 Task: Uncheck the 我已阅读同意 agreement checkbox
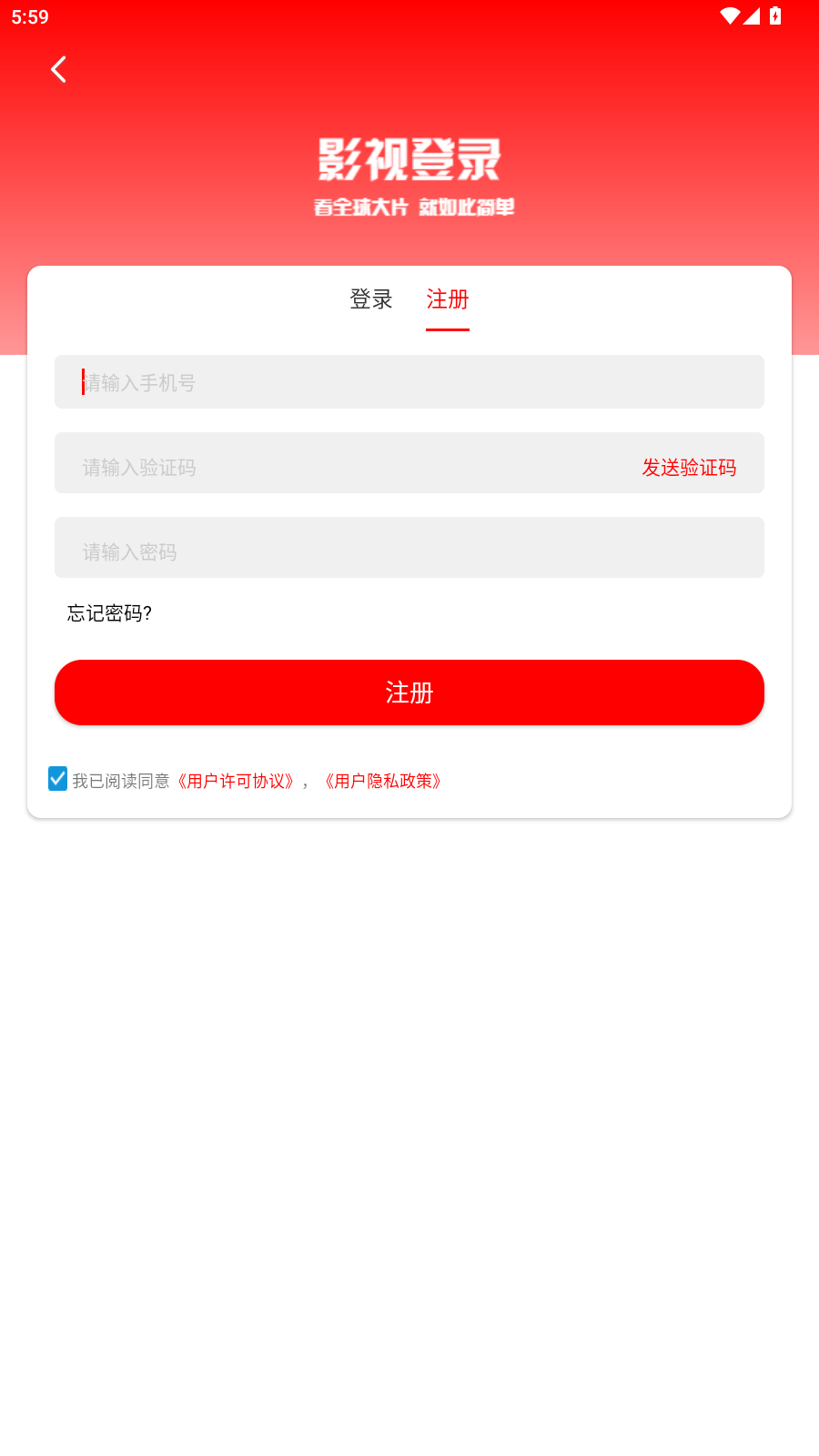pos(57,778)
